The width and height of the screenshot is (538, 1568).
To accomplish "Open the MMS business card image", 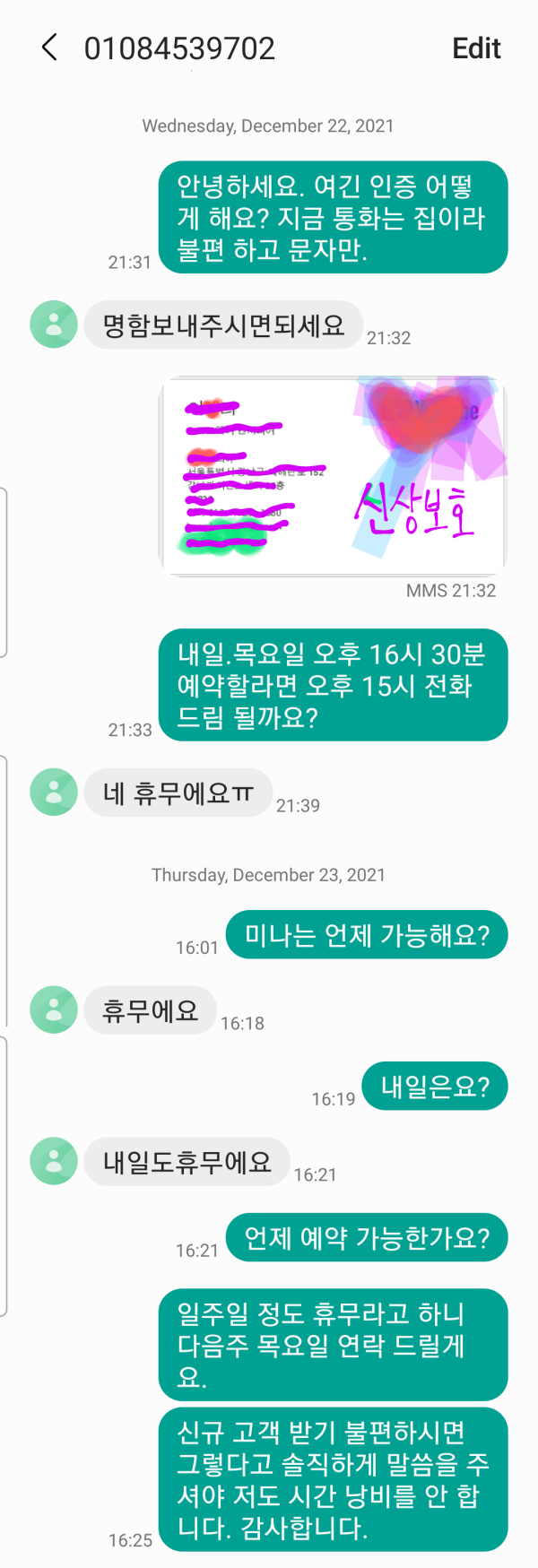I will click(x=333, y=476).
